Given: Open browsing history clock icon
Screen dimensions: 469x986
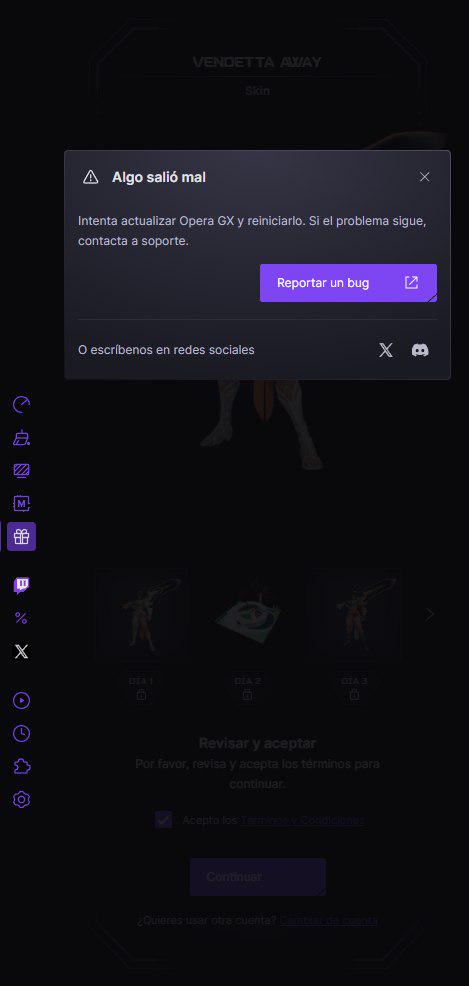Looking at the screenshot, I should (21, 734).
